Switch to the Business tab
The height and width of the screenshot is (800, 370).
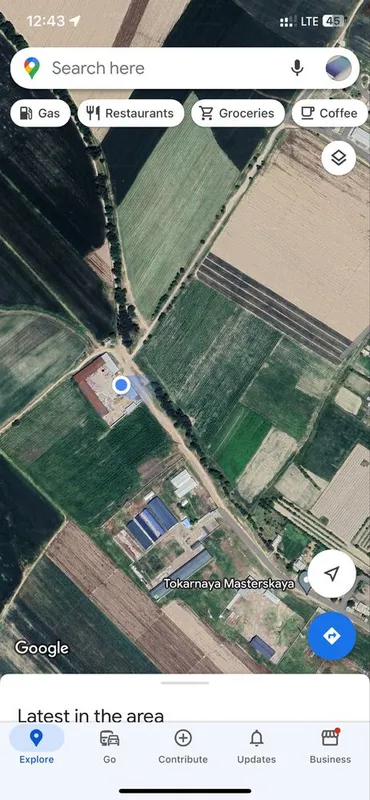click(x=330, y=747)
